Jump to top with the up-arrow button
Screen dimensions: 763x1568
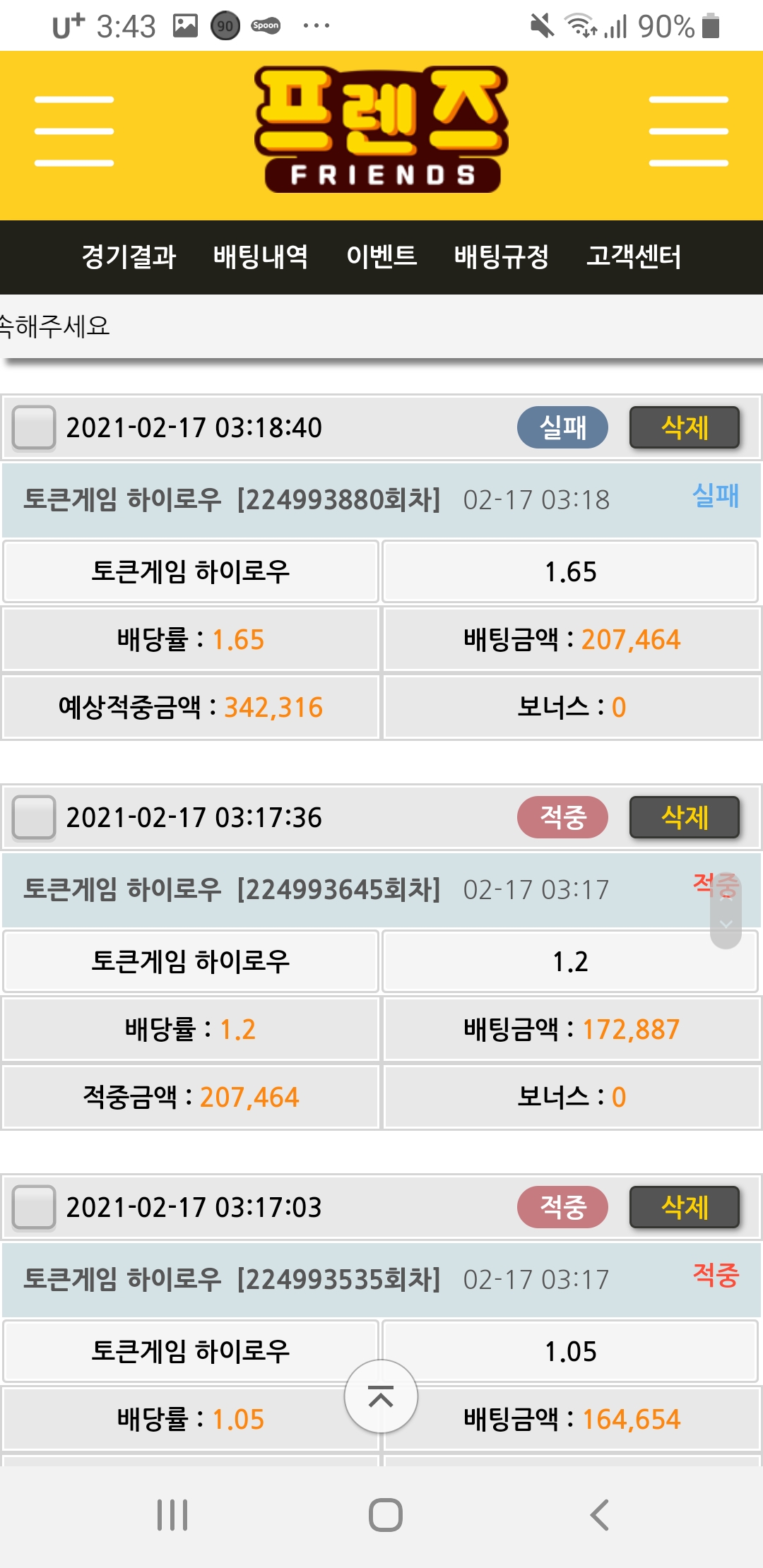click(381, 1396)
